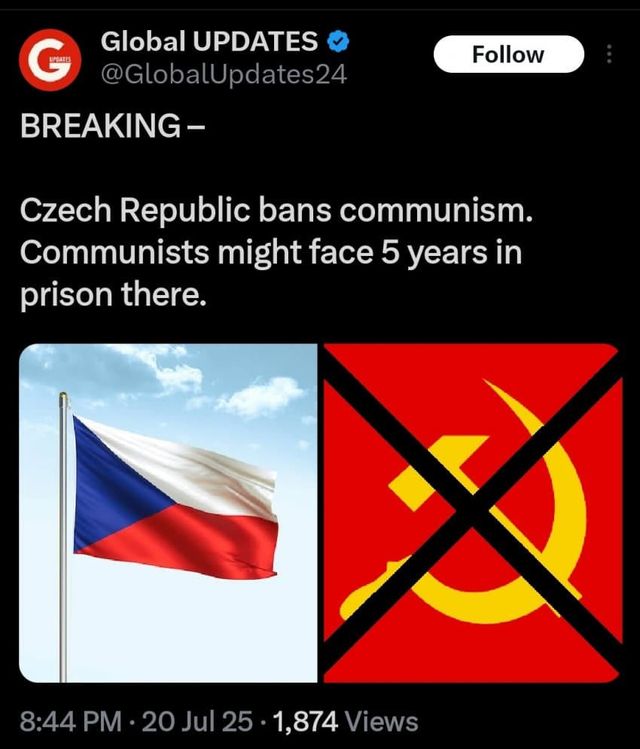Open the @GlobalUpdates24 profile handle
Screen dimensions: 640x749
pos(224,73)
